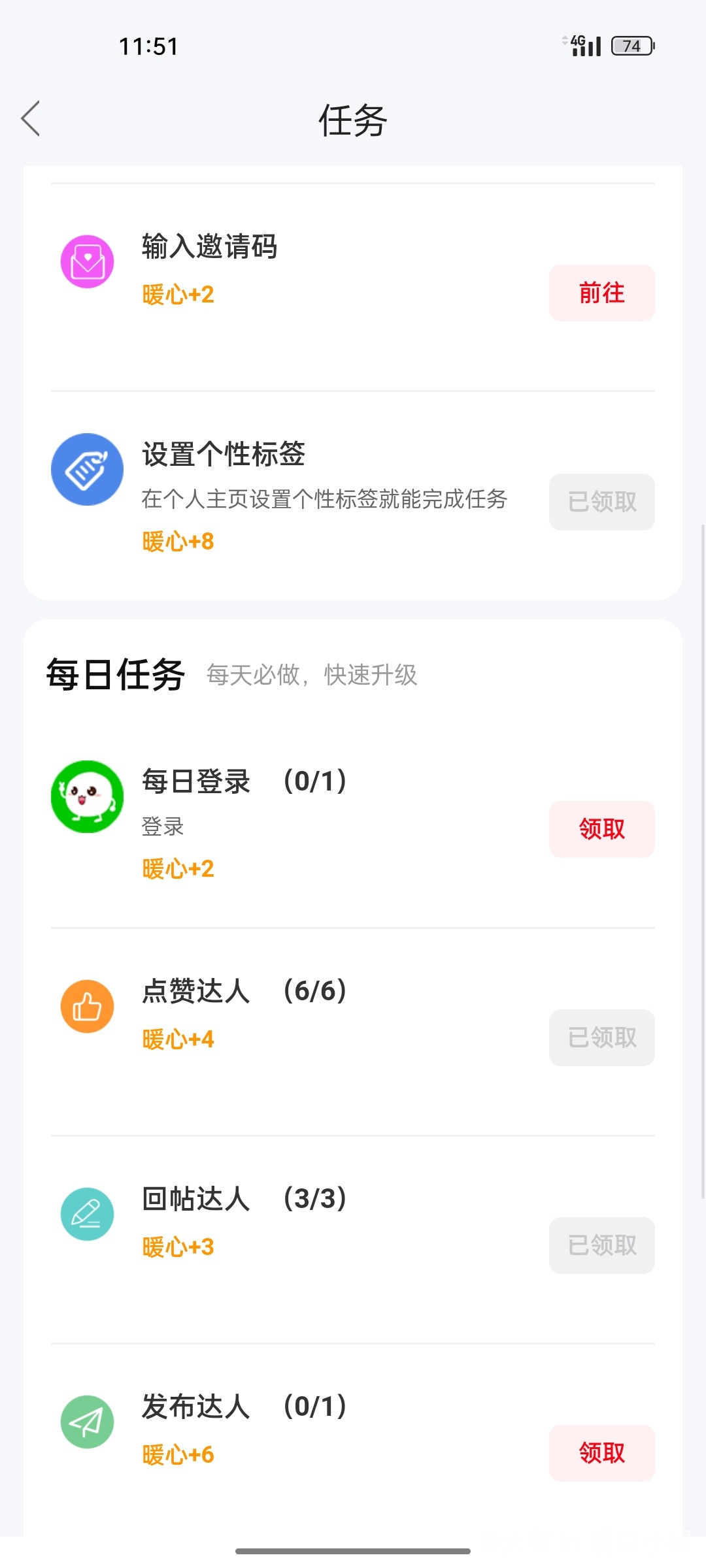Tap 已领取 next to 设置个性标签
Viewport: 706px width, 1568px height.
point(601,502)
